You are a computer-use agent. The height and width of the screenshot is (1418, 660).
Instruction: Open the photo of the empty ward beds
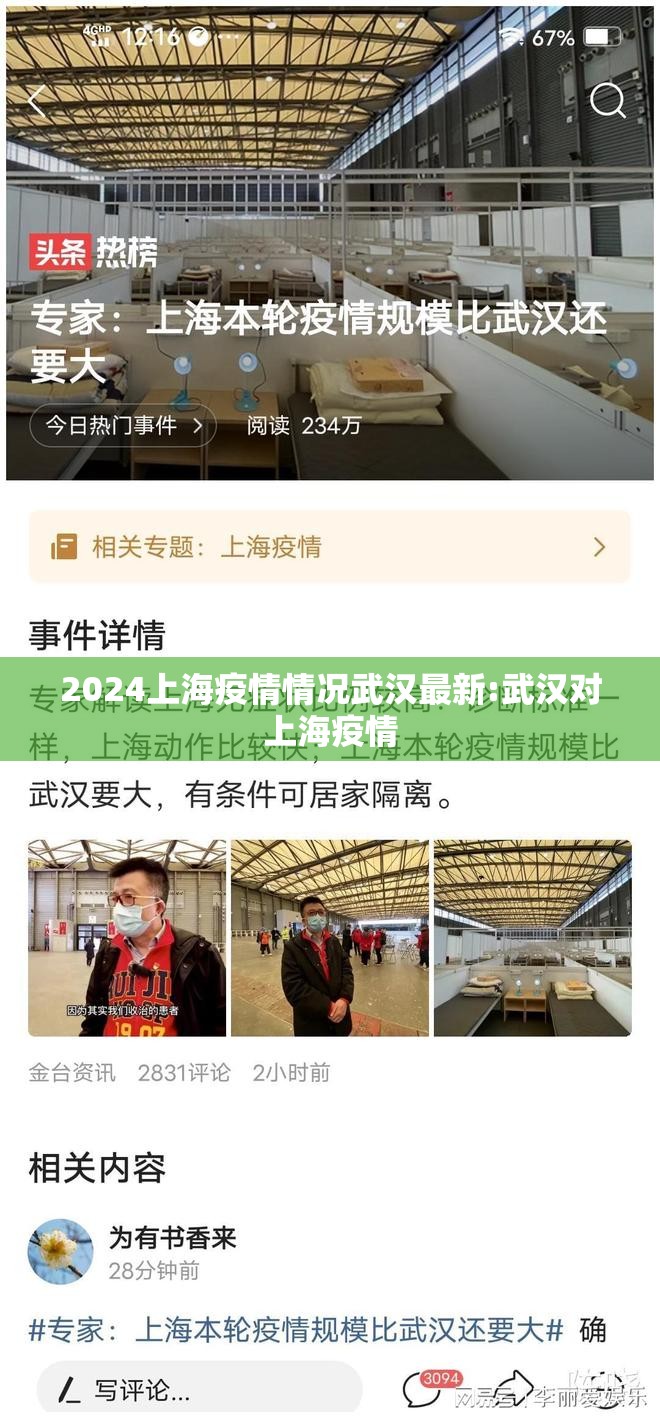click(x=533, y=938)
